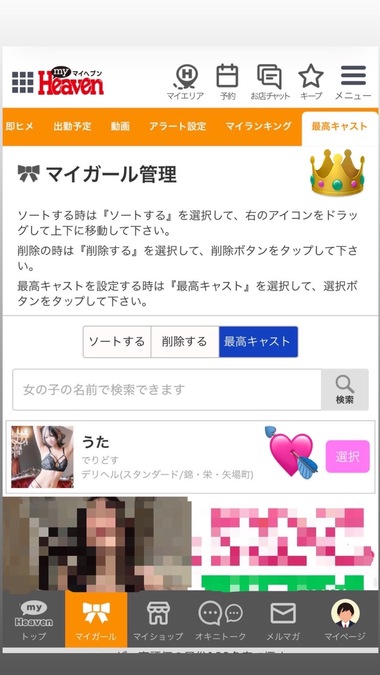Focus the girl name search field
Screen dimensions: 380x675
click(x=167, y=390)
